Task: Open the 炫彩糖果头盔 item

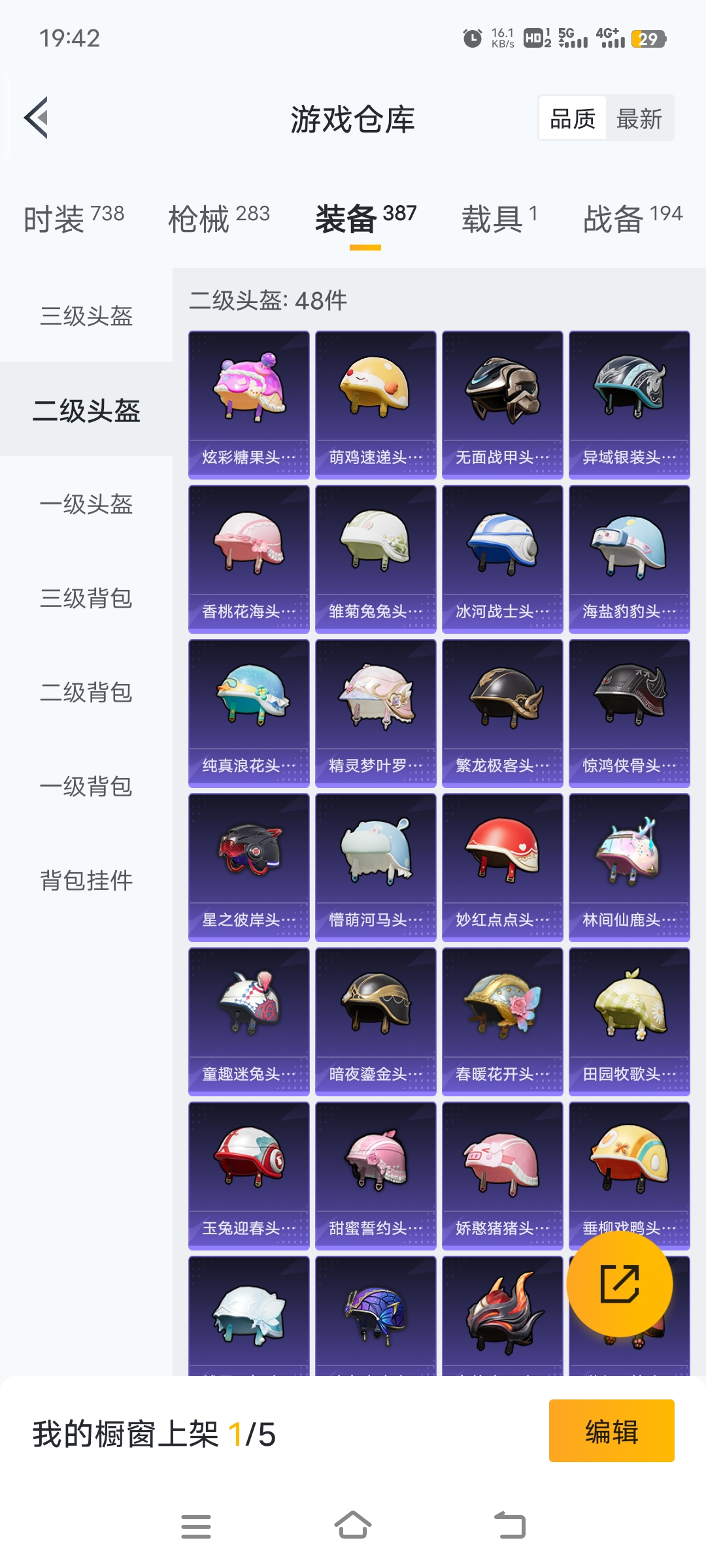Action: click(249, 405)
